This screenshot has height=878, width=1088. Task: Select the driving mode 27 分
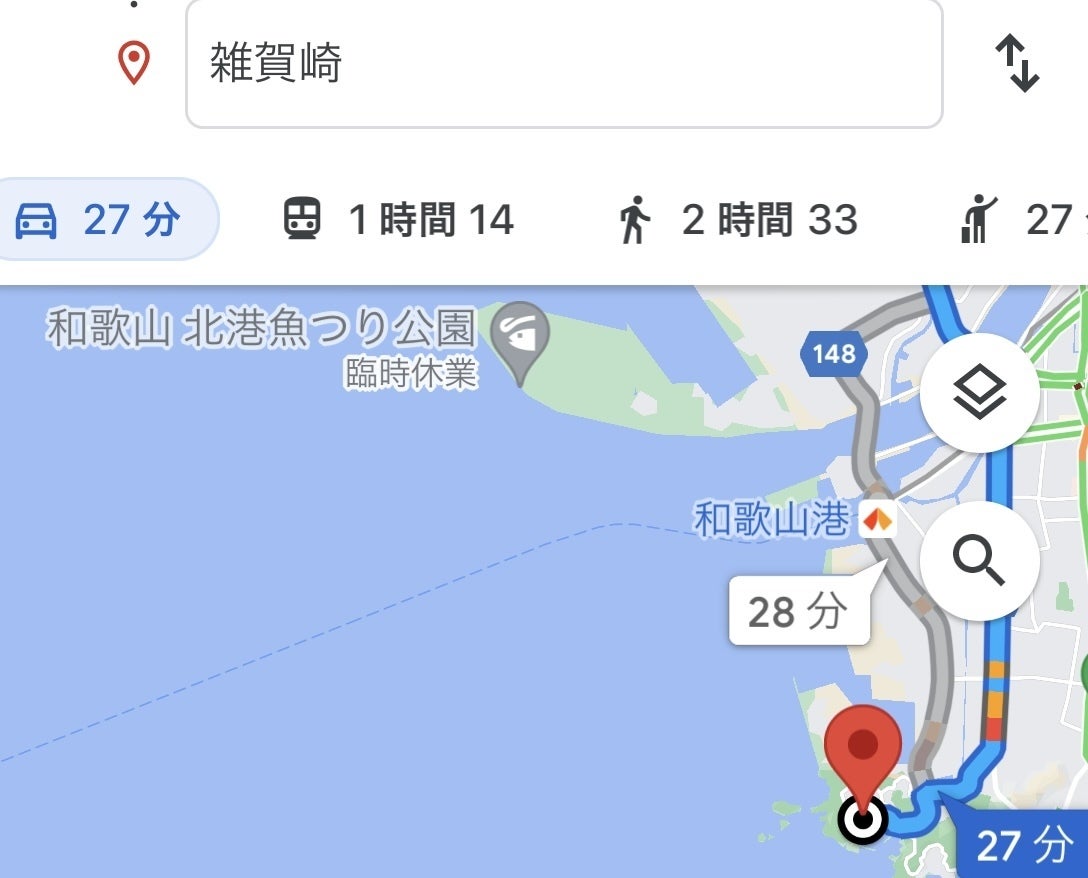(100, 220)
